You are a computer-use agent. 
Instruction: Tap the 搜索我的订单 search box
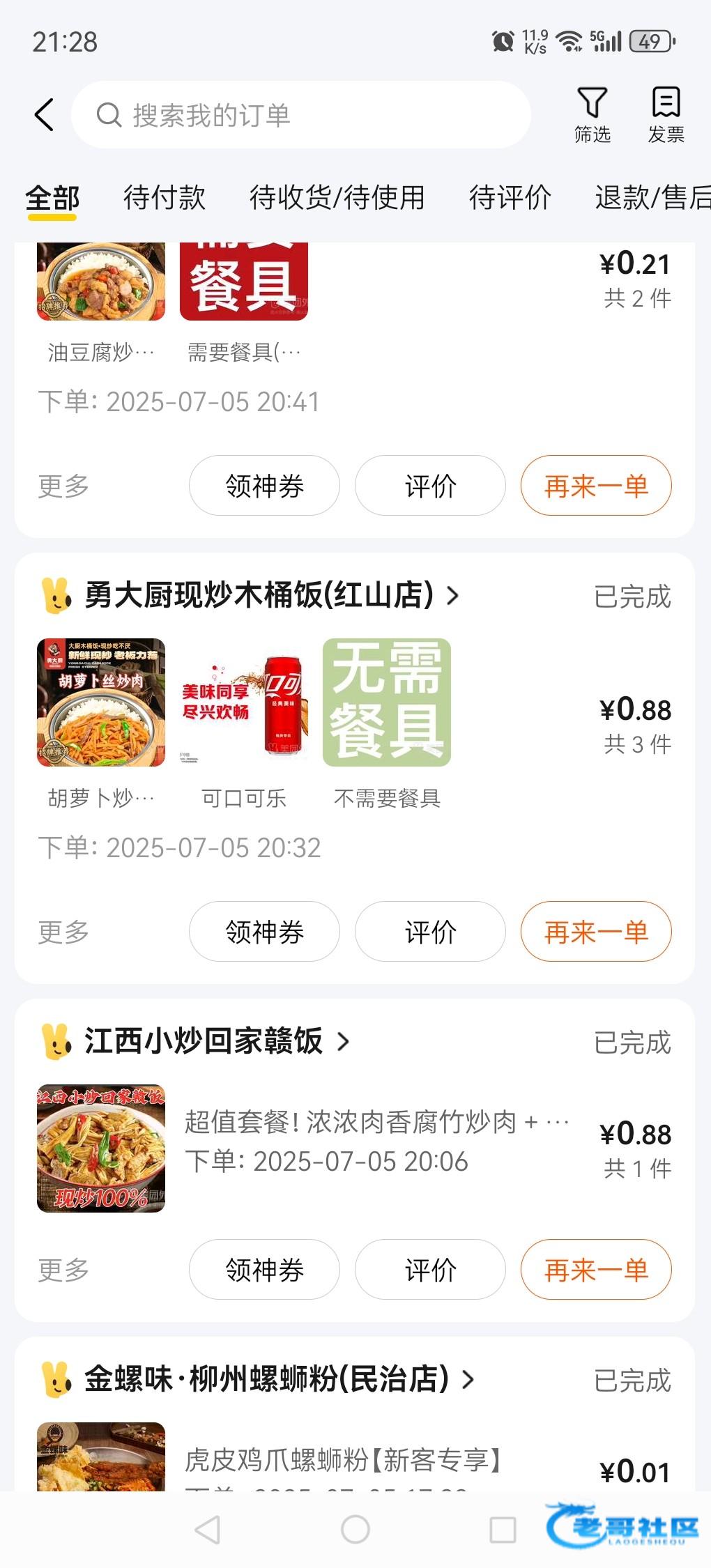tap(300, 115)
